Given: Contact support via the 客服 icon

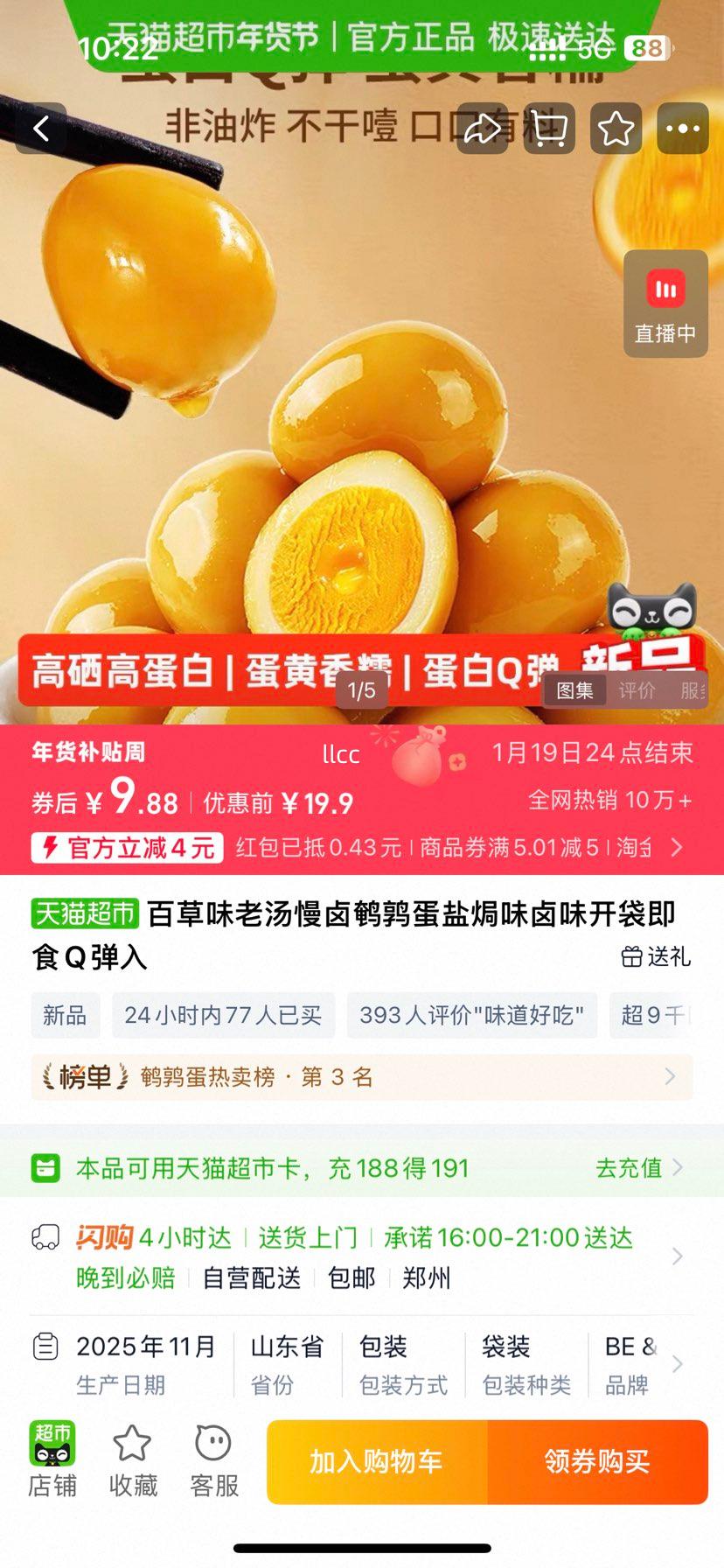Looking at the screenshot, I should [212, 1457].
